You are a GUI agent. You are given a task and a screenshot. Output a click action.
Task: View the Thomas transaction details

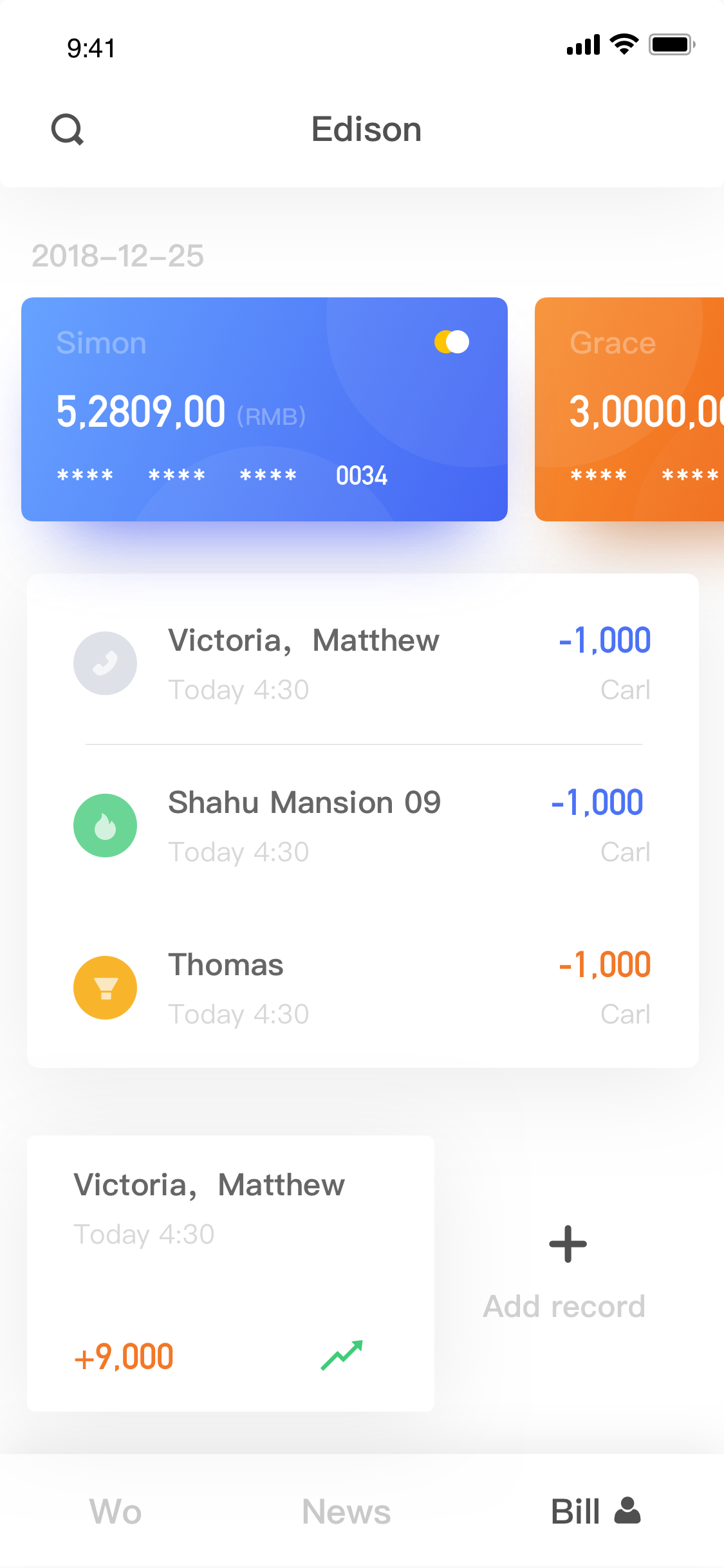pyautogui.click(x=362, y=987)
